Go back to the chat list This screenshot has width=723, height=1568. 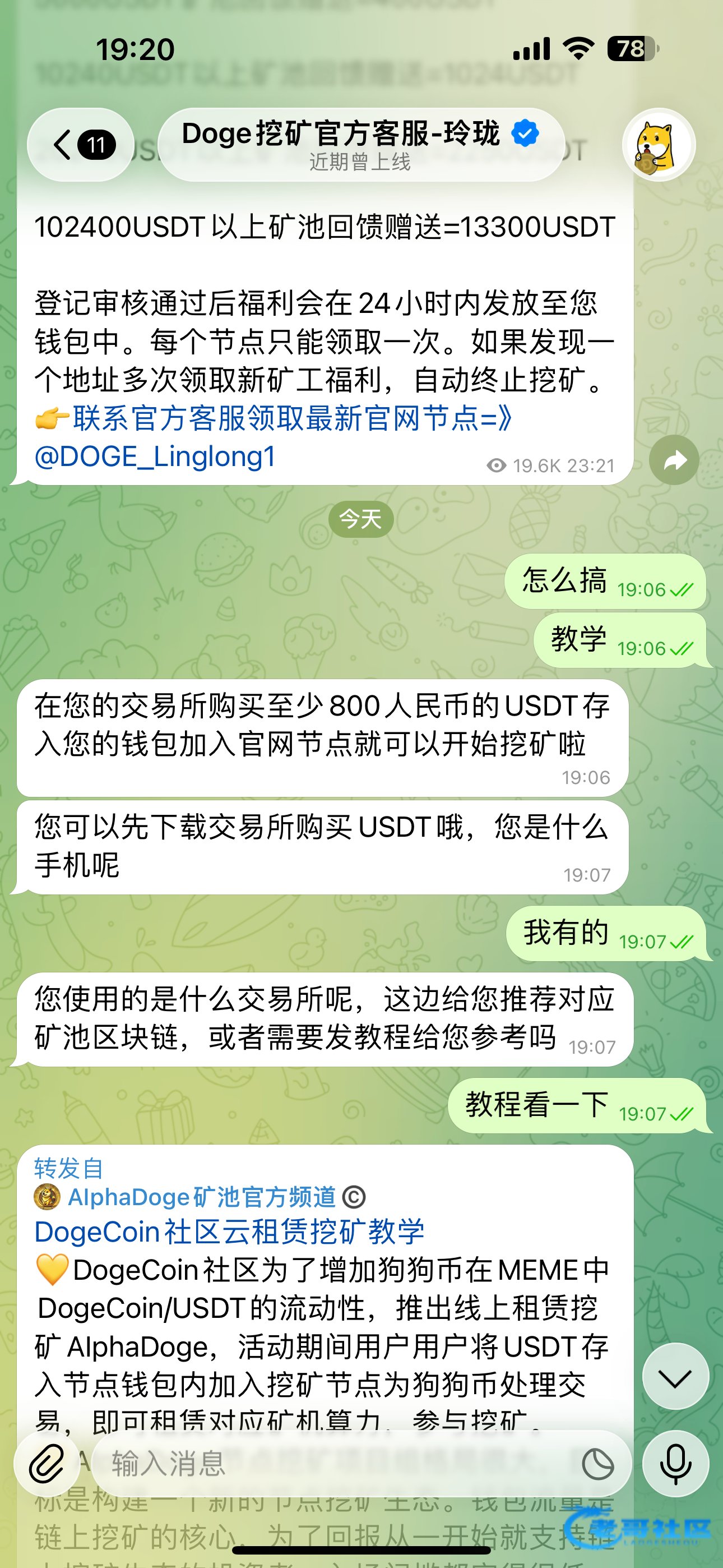[x=80, y=145]
